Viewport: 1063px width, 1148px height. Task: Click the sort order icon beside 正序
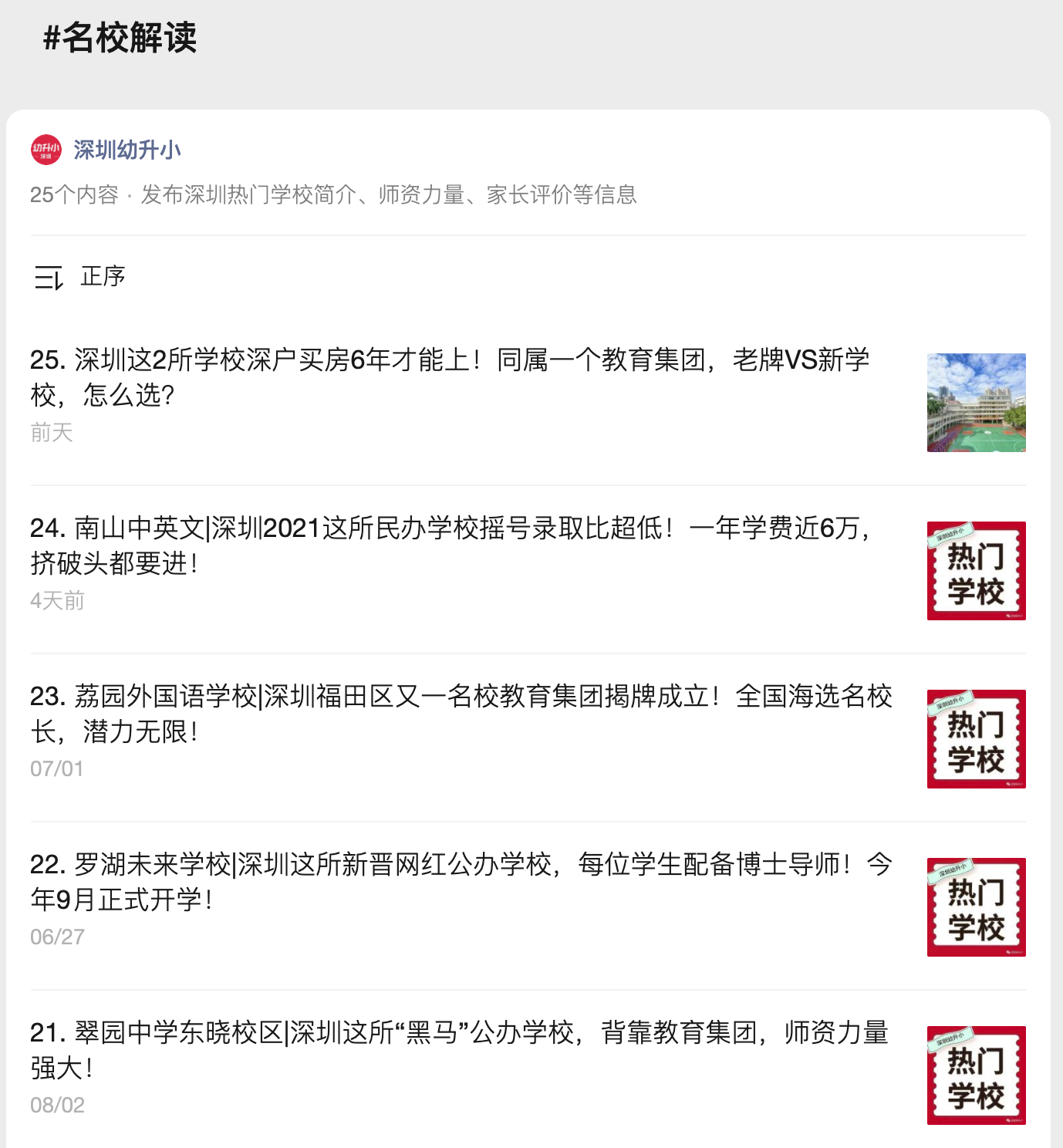point(48,276)
